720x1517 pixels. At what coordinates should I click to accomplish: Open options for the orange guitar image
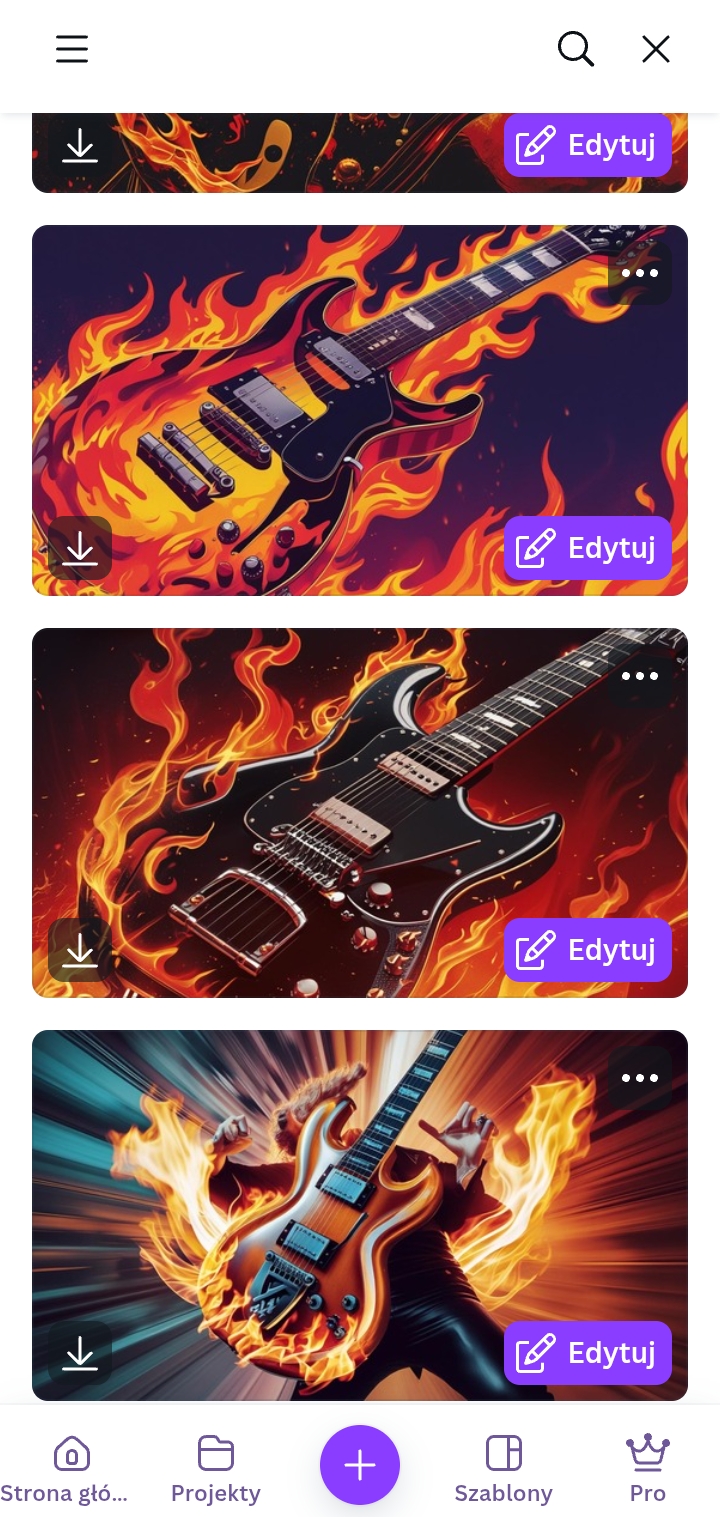point(640,1078)
